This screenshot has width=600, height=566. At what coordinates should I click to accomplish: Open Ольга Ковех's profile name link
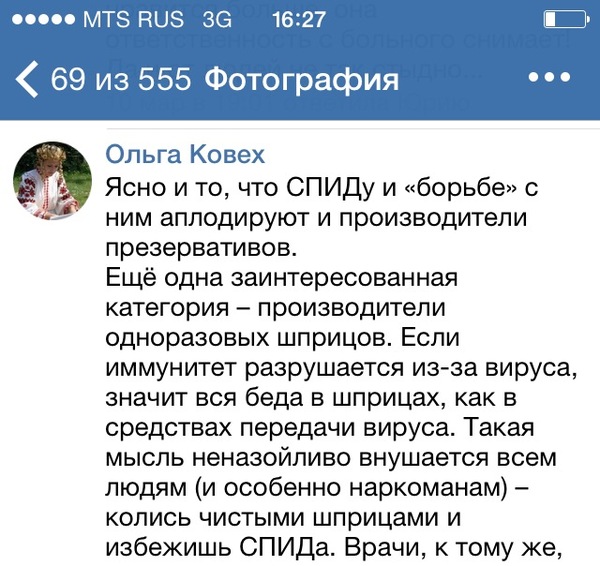click(x=185, y=155)
